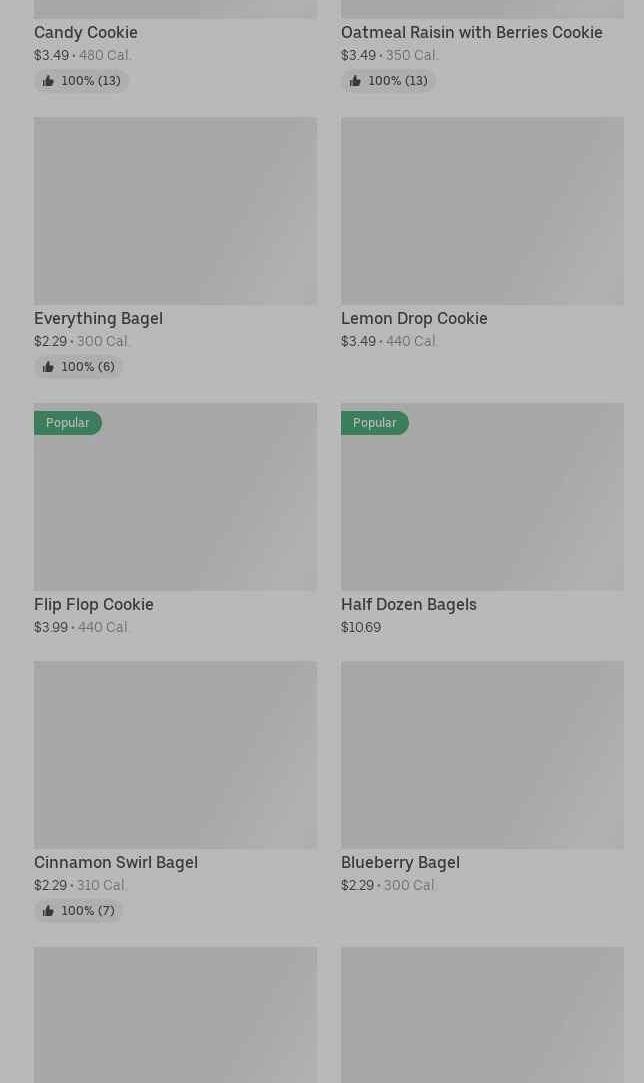Open the Candy Cookie item
Image resolution: width=644 pixels, height=1083 pixels.
86,32
